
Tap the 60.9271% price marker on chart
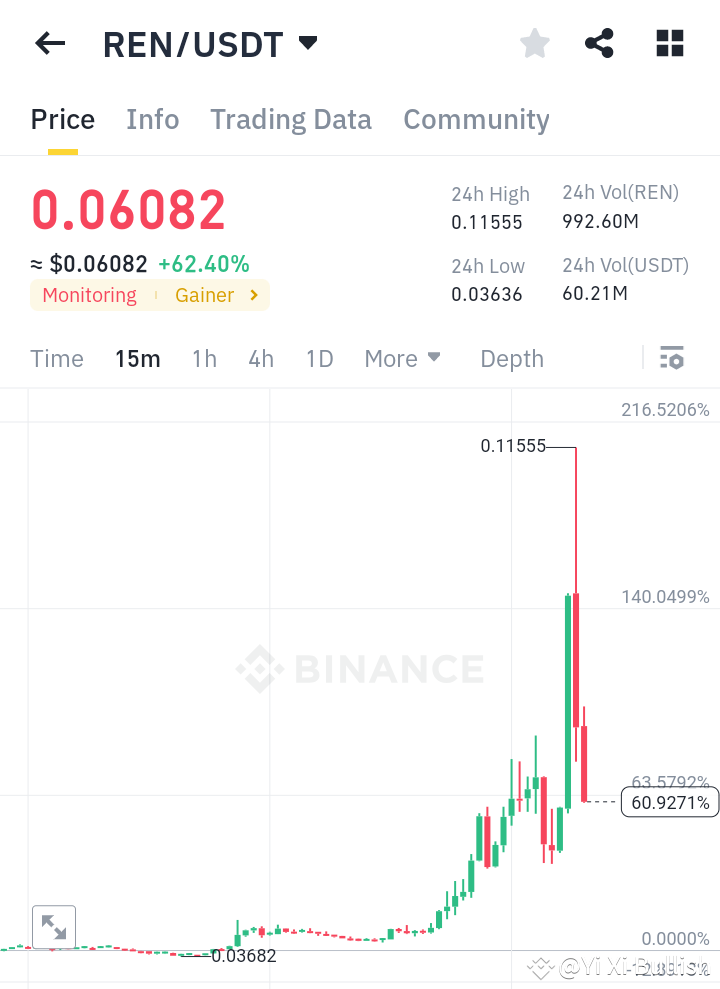[x=669, y=802]
